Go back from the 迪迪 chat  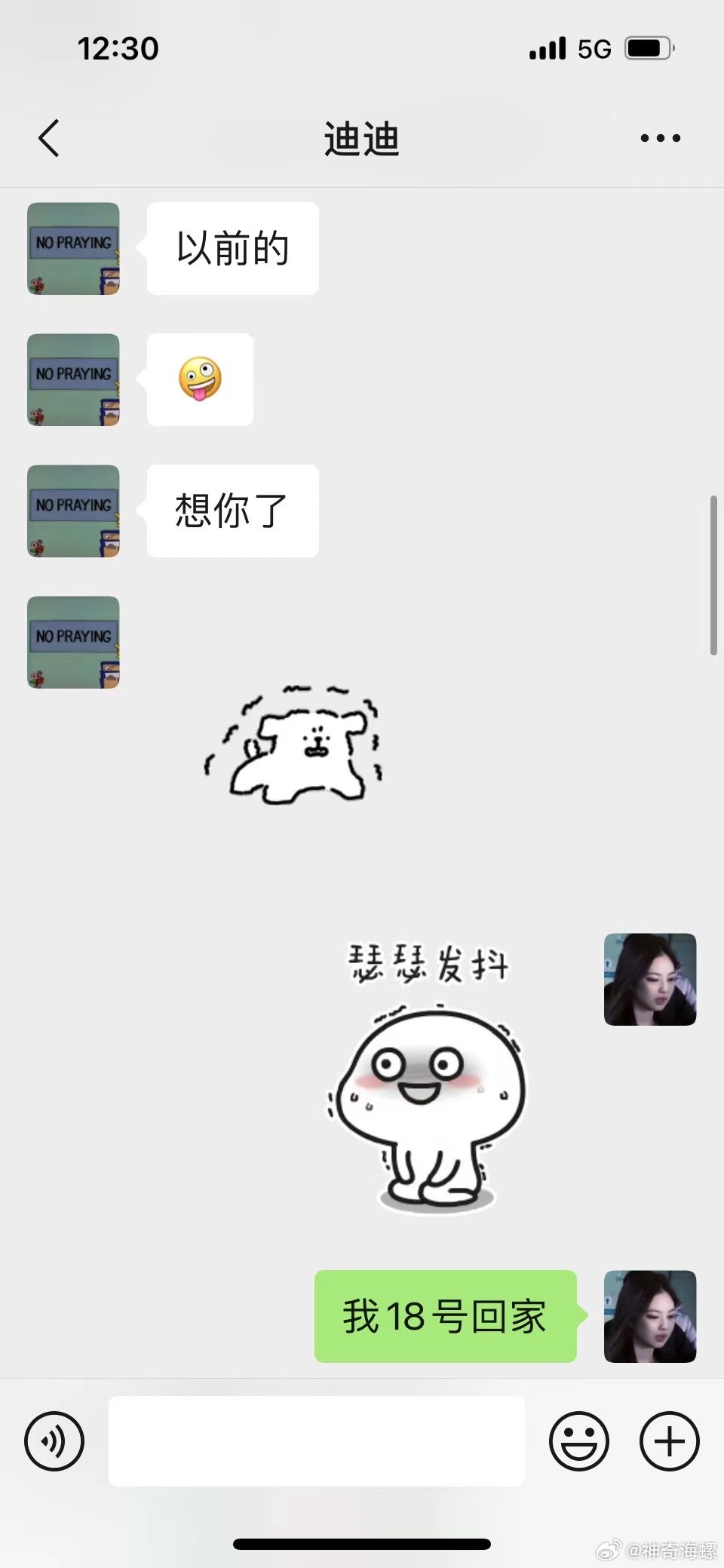coord(49,139)
